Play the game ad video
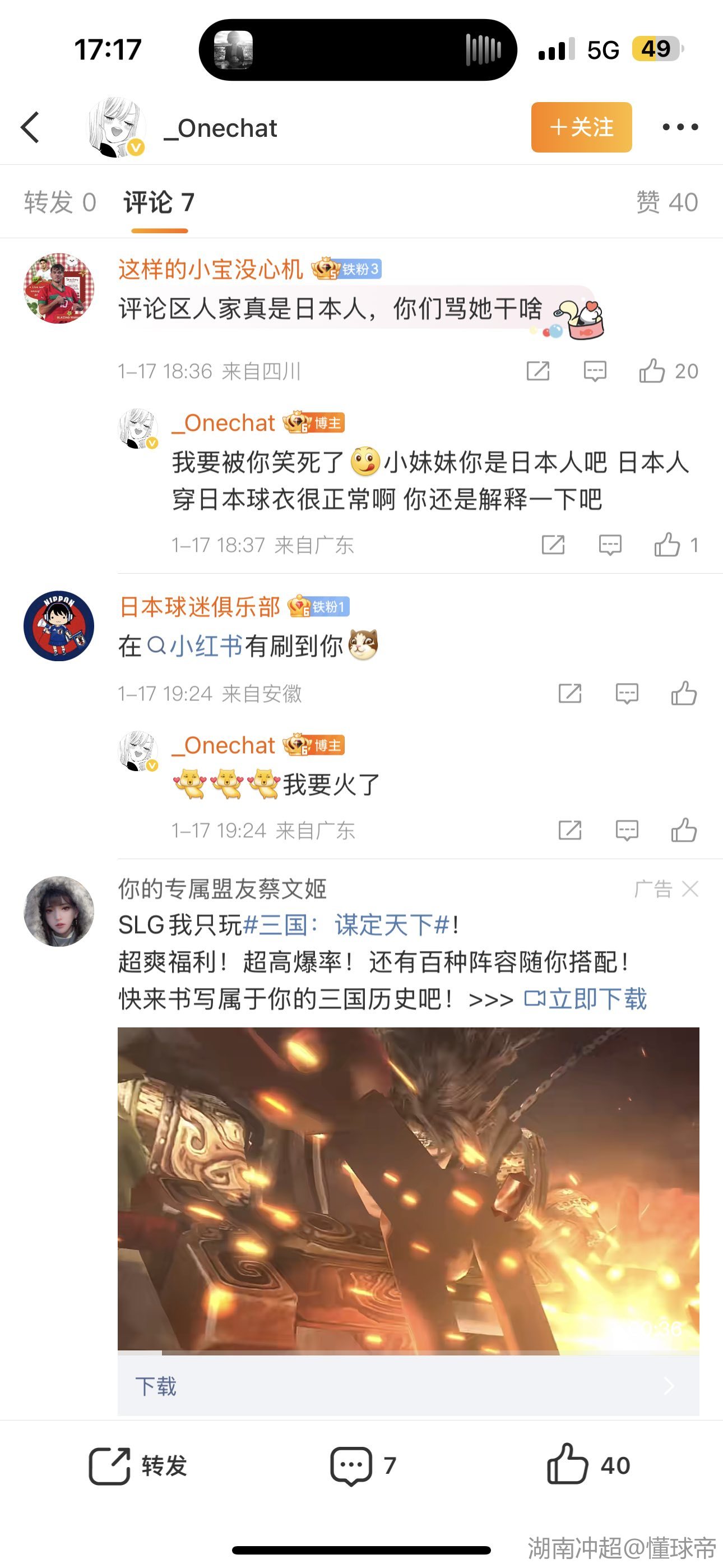Viewport: 723px width, 1568px height. coord(408,1190)
